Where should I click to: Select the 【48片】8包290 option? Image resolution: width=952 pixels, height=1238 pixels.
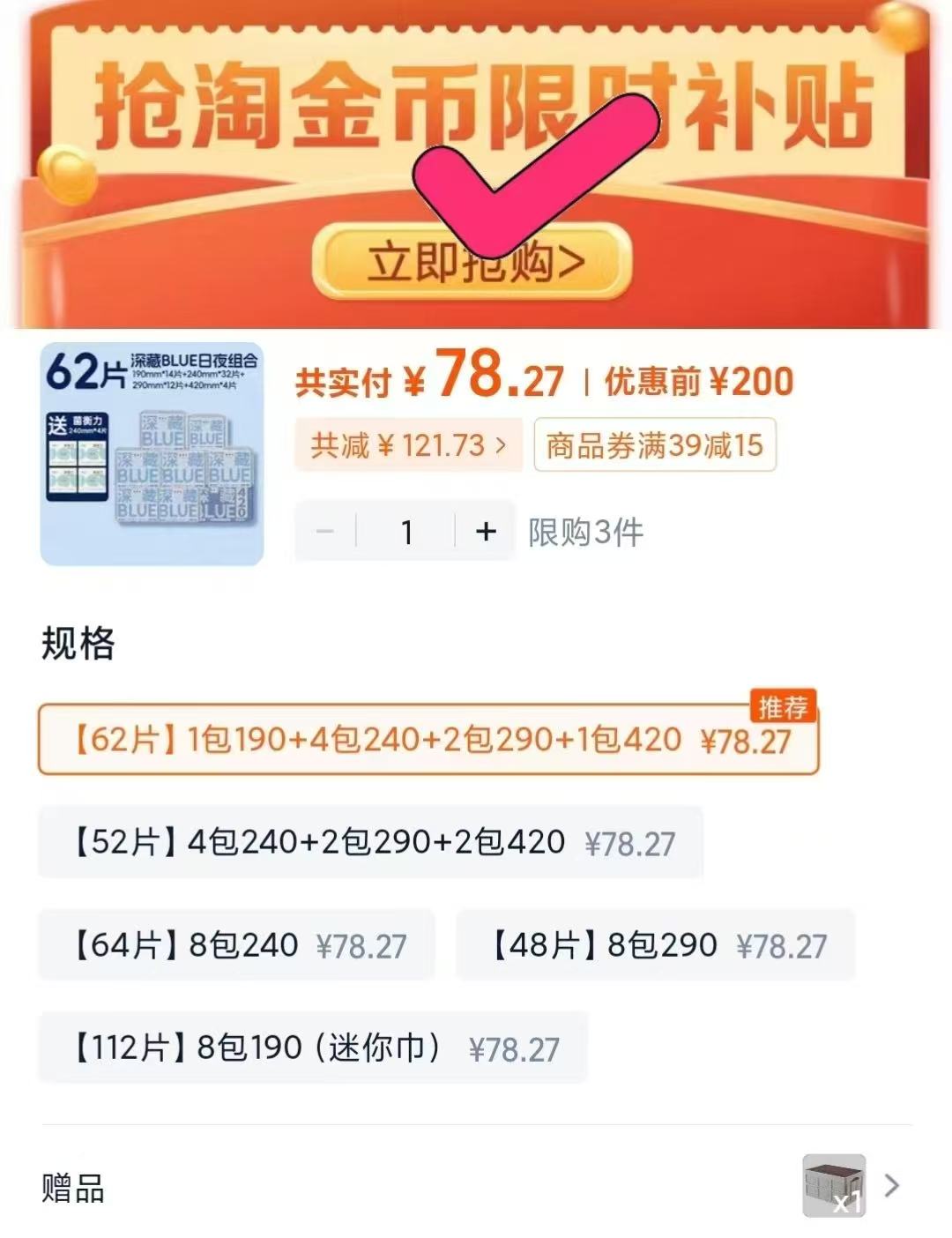pos(655,945)
